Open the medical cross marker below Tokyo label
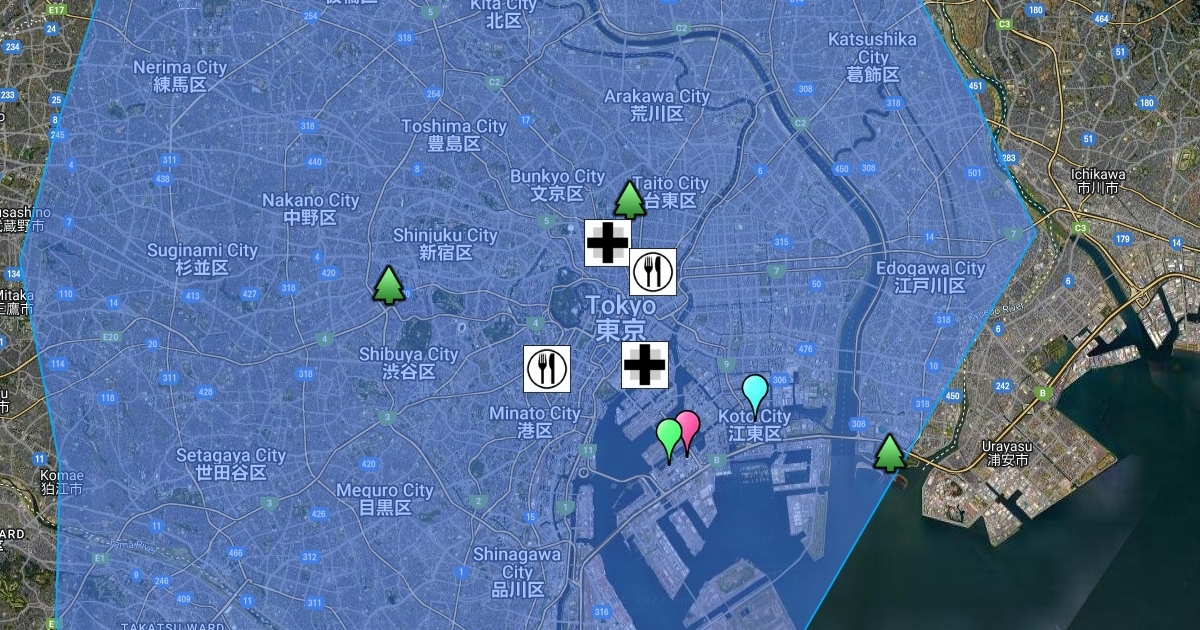The height and width of the screenshot is (630, 1200). pos(645,365)
